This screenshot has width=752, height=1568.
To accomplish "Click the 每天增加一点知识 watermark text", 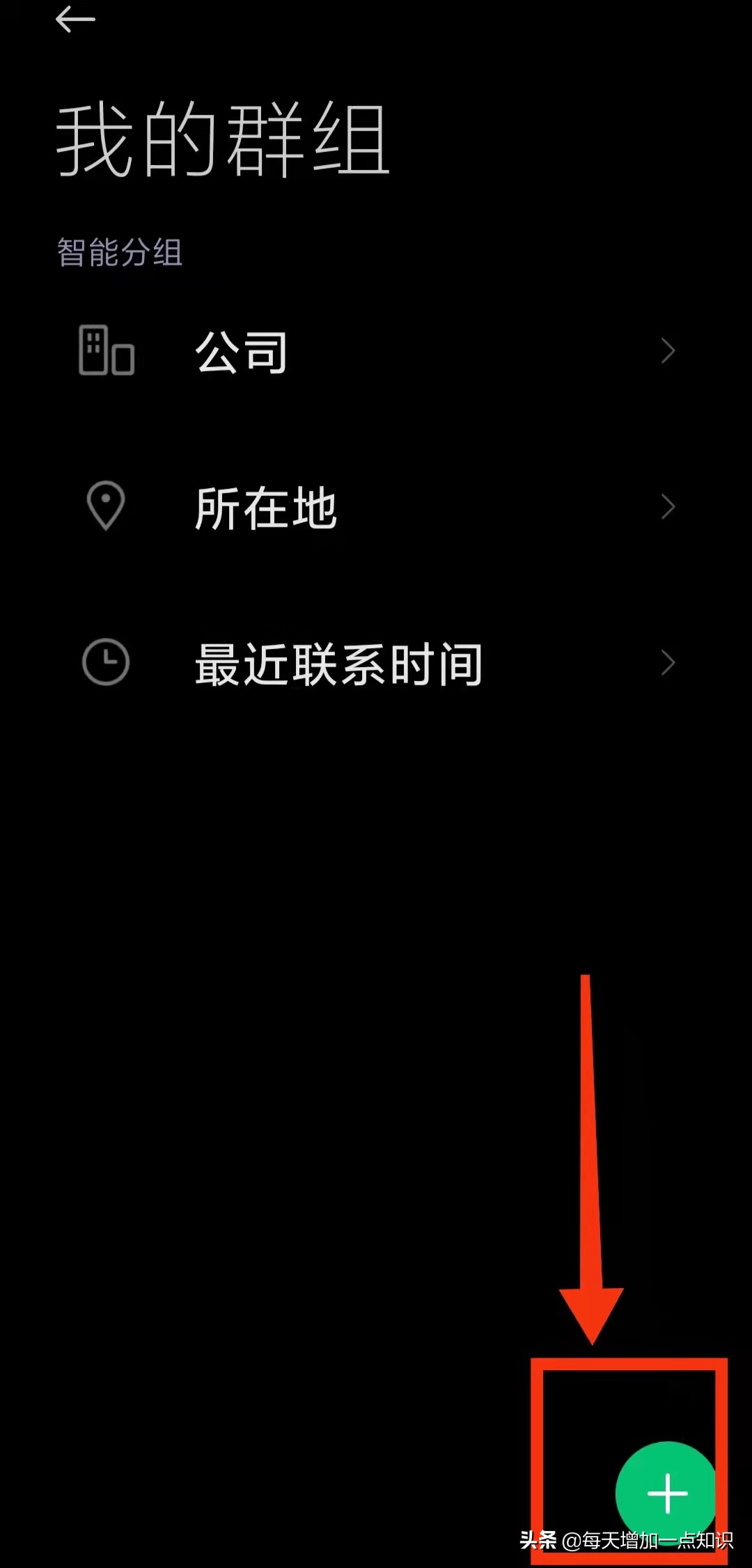I will click(x=646, y=1539).
